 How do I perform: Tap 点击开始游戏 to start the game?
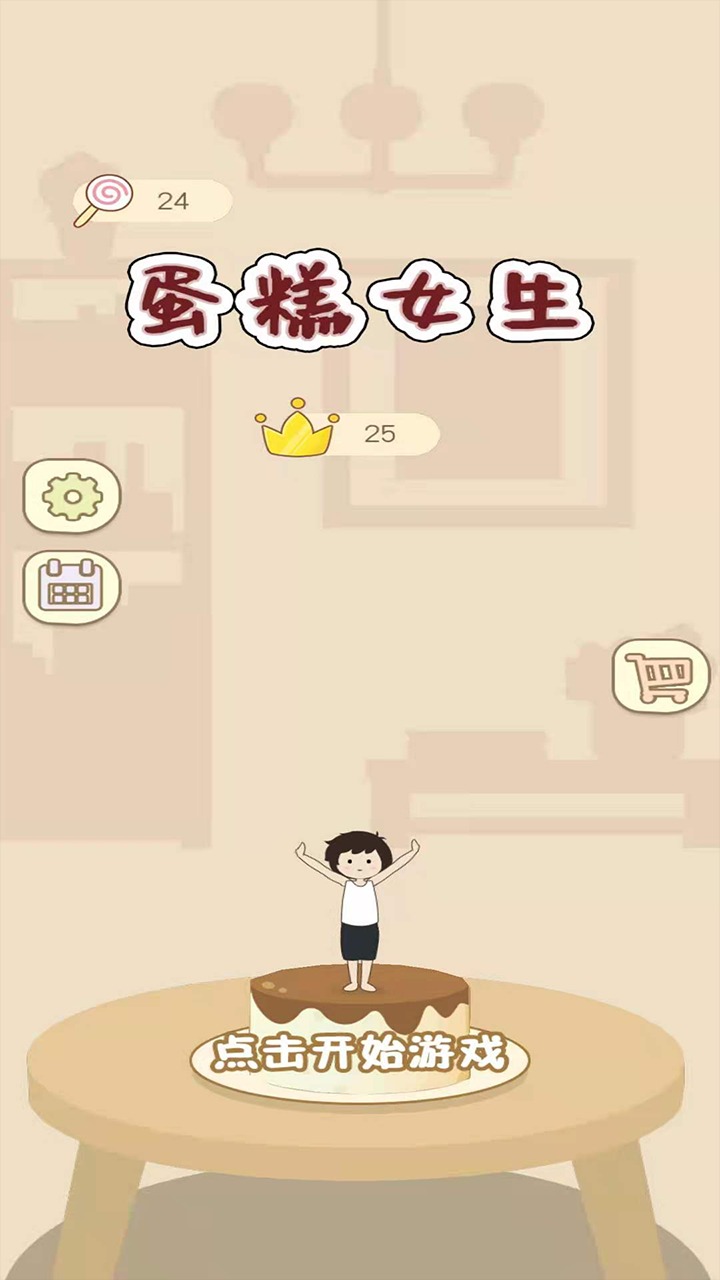360,1054
